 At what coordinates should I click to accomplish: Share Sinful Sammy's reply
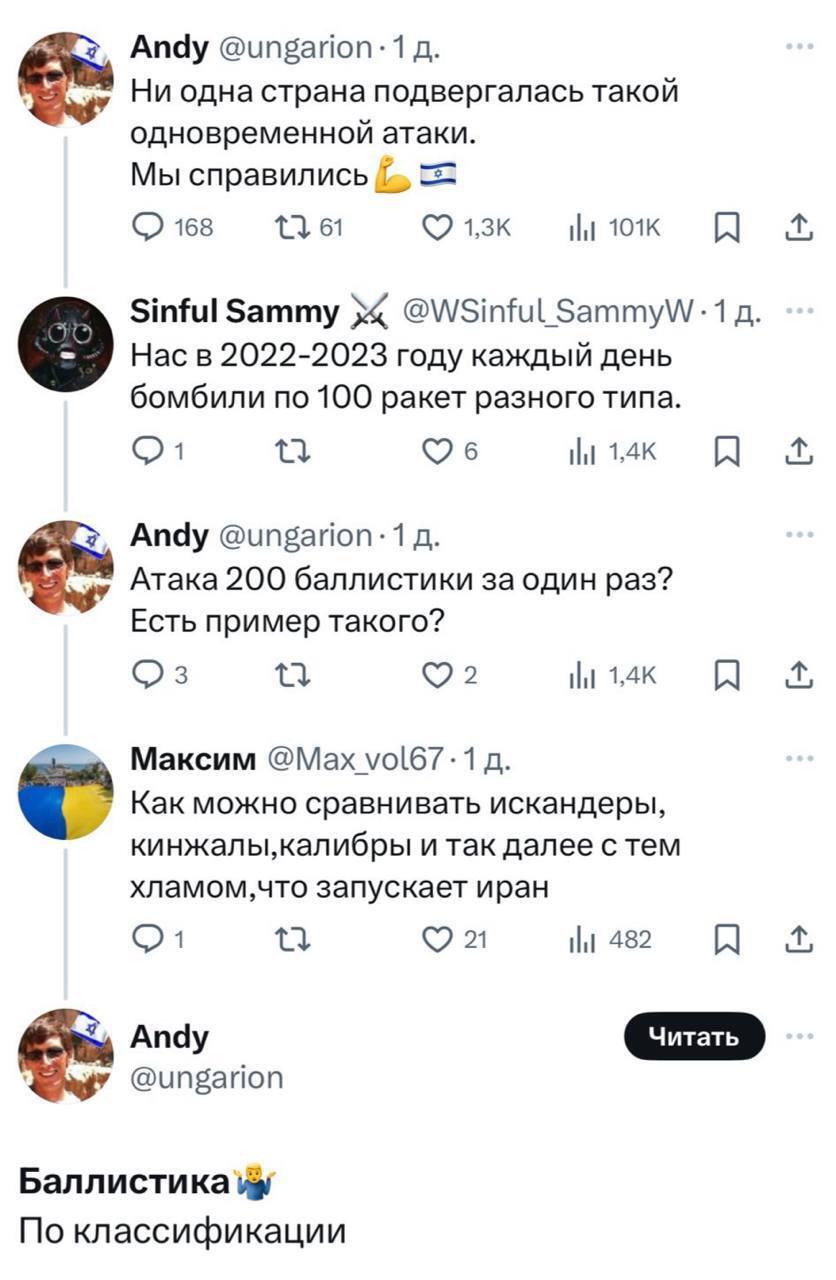coord(798,453)
